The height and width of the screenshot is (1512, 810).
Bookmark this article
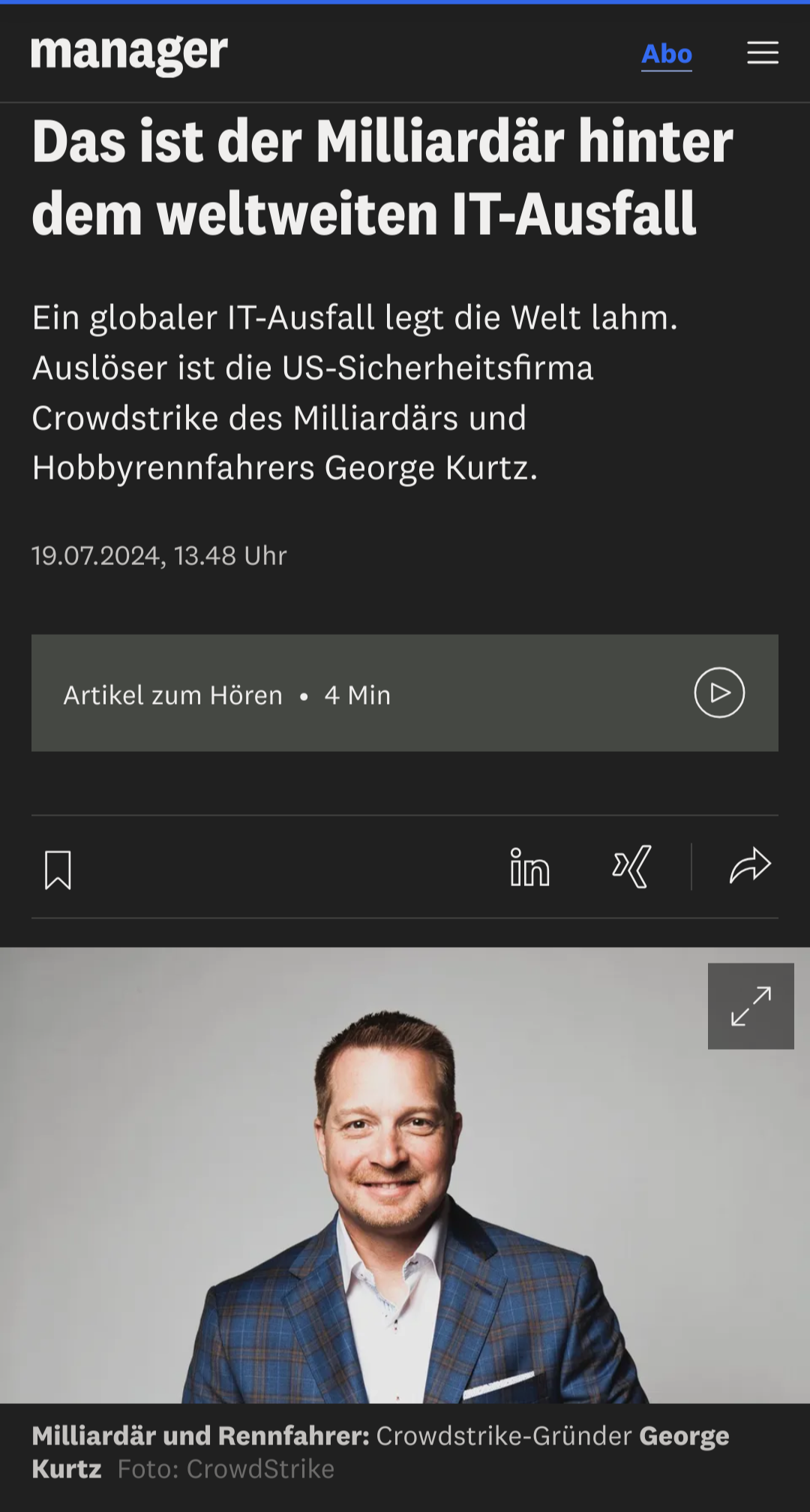click(58, 869)
